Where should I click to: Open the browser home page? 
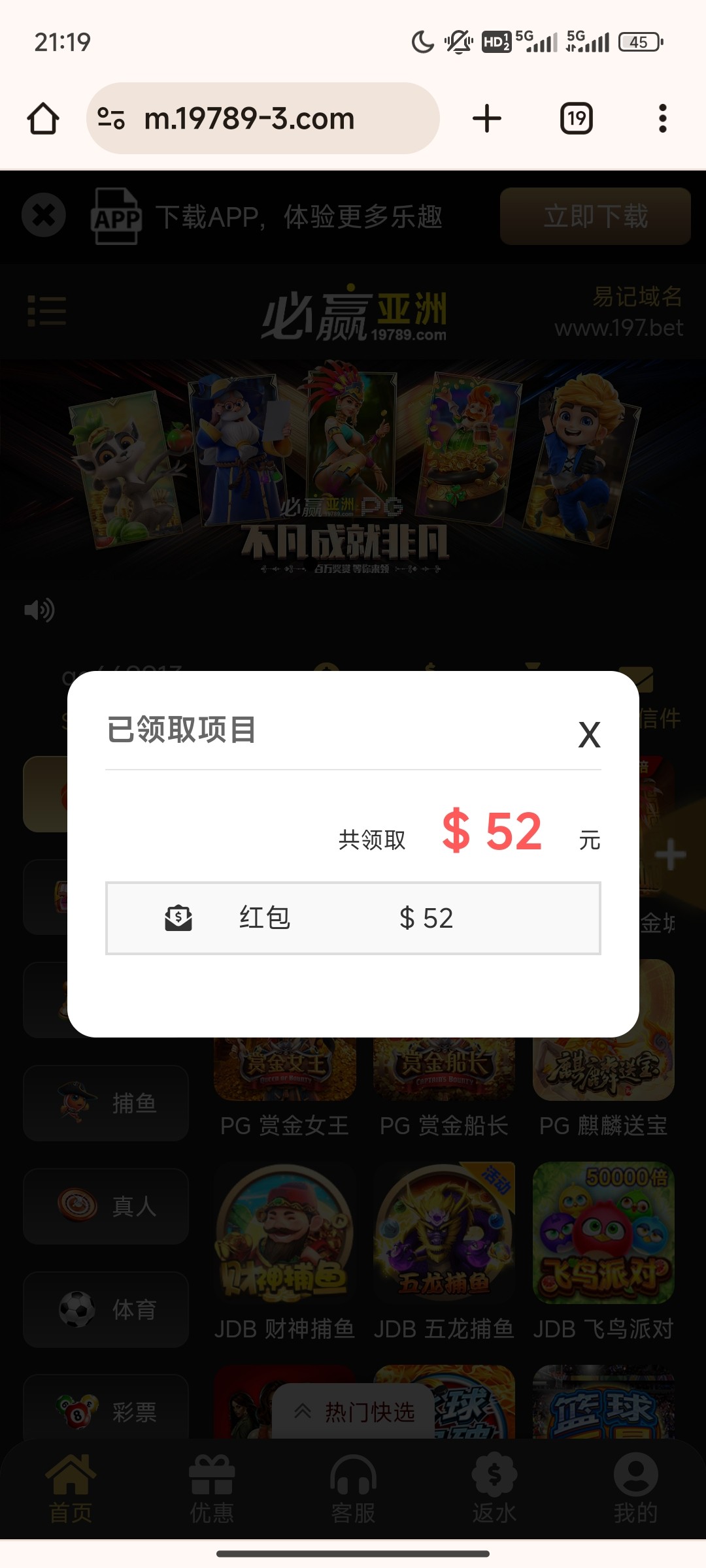(x=43, y=119)
